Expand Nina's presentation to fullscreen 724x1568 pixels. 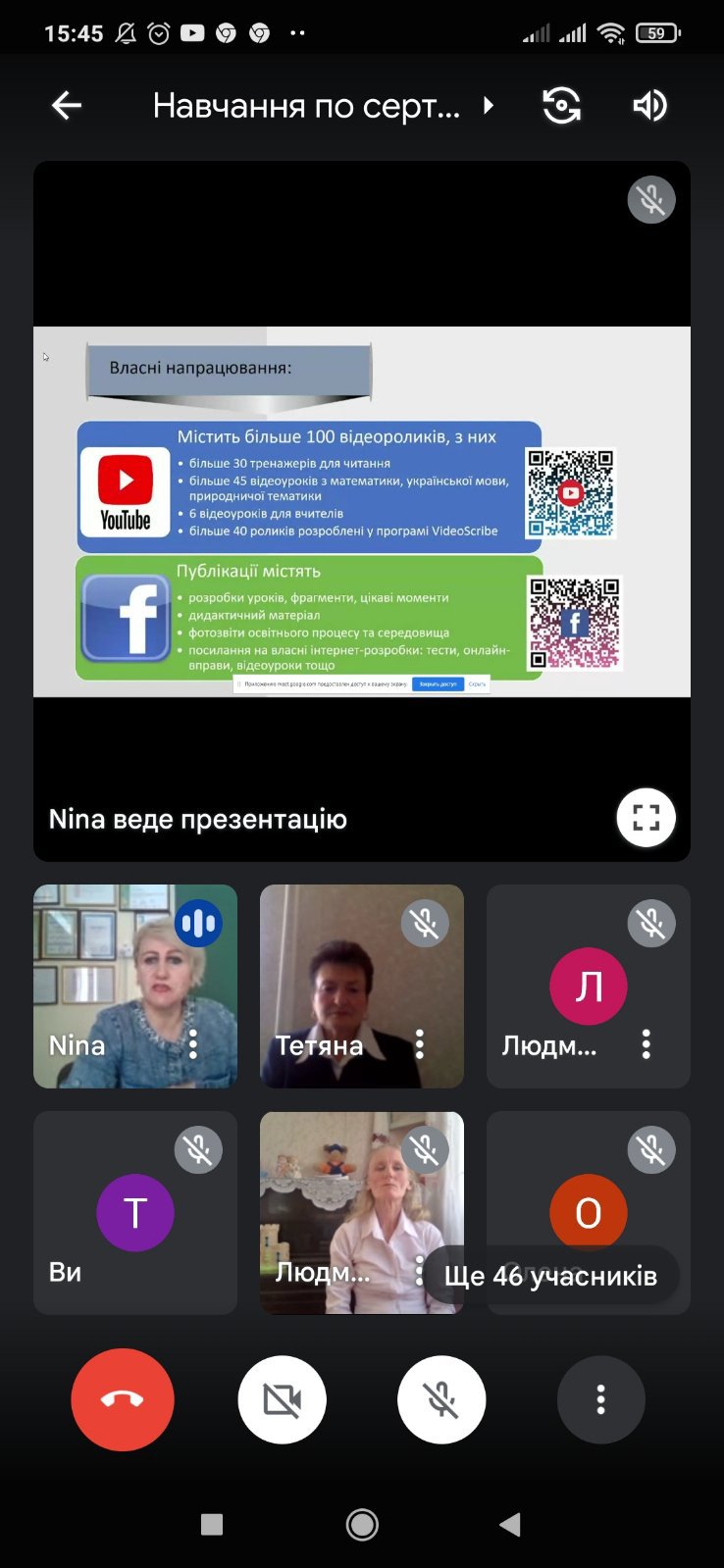pos(646,817)
